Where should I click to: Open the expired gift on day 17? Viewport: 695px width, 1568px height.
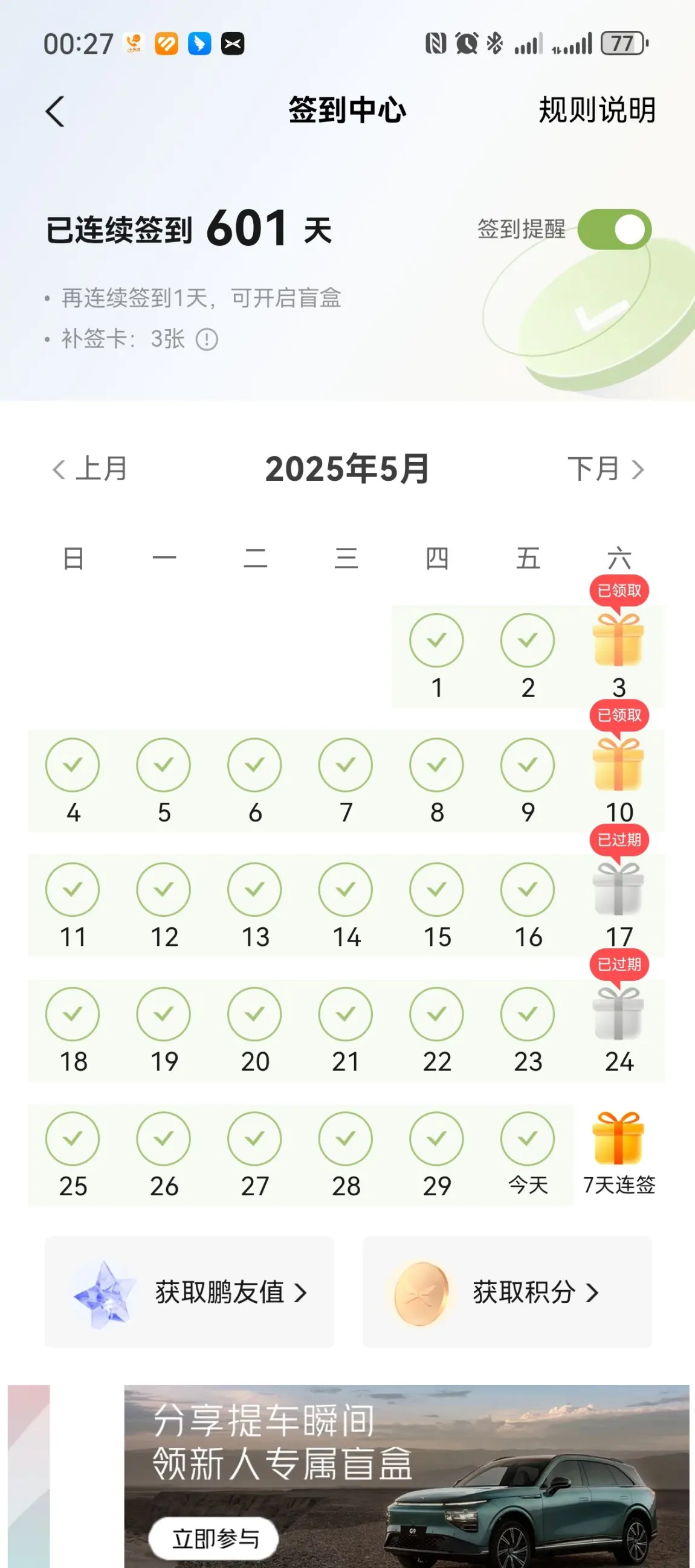click(618, 889)
